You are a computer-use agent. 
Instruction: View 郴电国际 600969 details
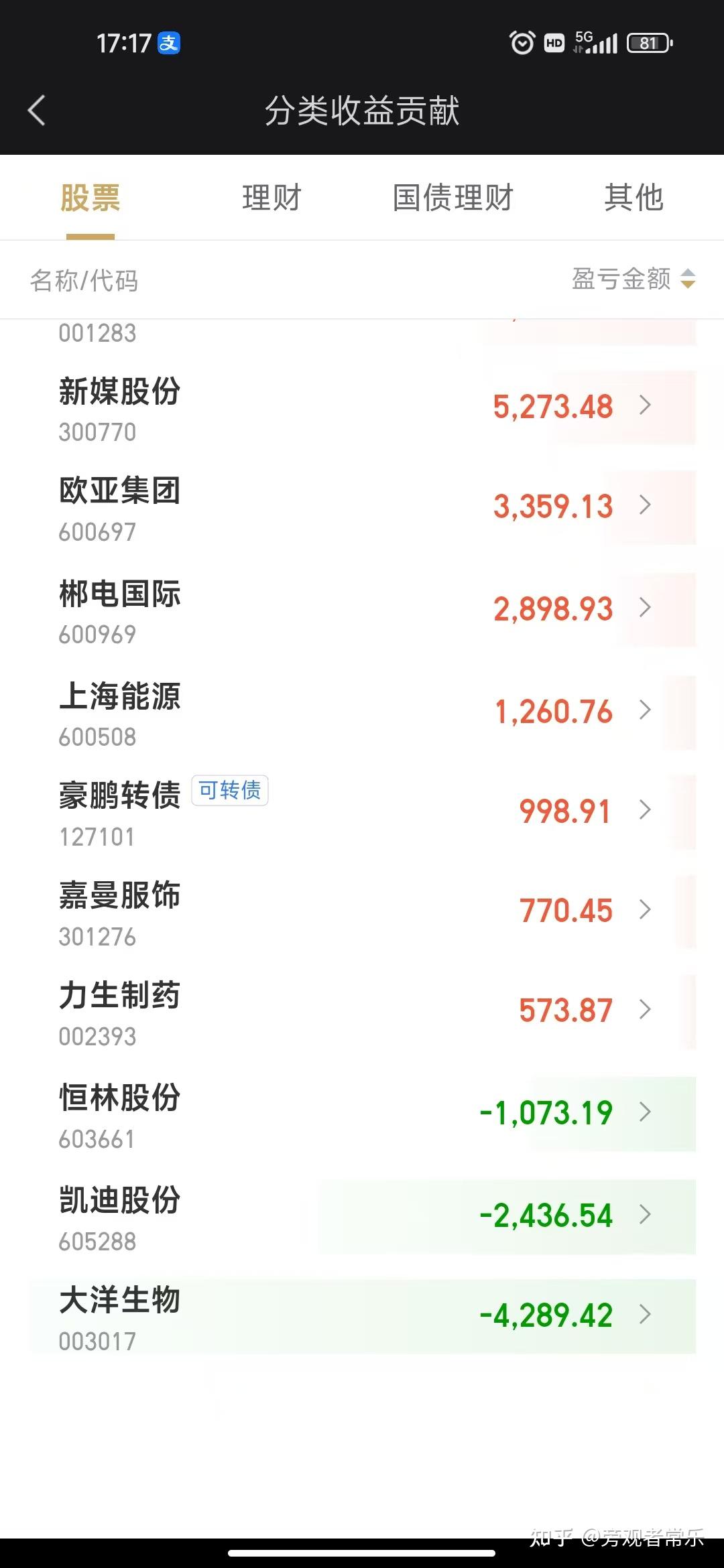coord(362,610)
